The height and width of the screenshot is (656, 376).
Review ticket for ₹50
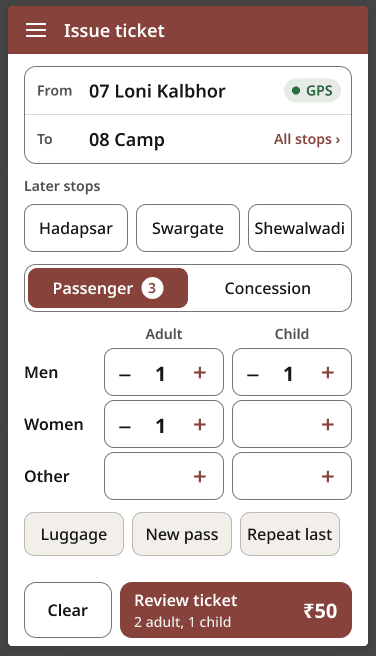tap(236, 610)
